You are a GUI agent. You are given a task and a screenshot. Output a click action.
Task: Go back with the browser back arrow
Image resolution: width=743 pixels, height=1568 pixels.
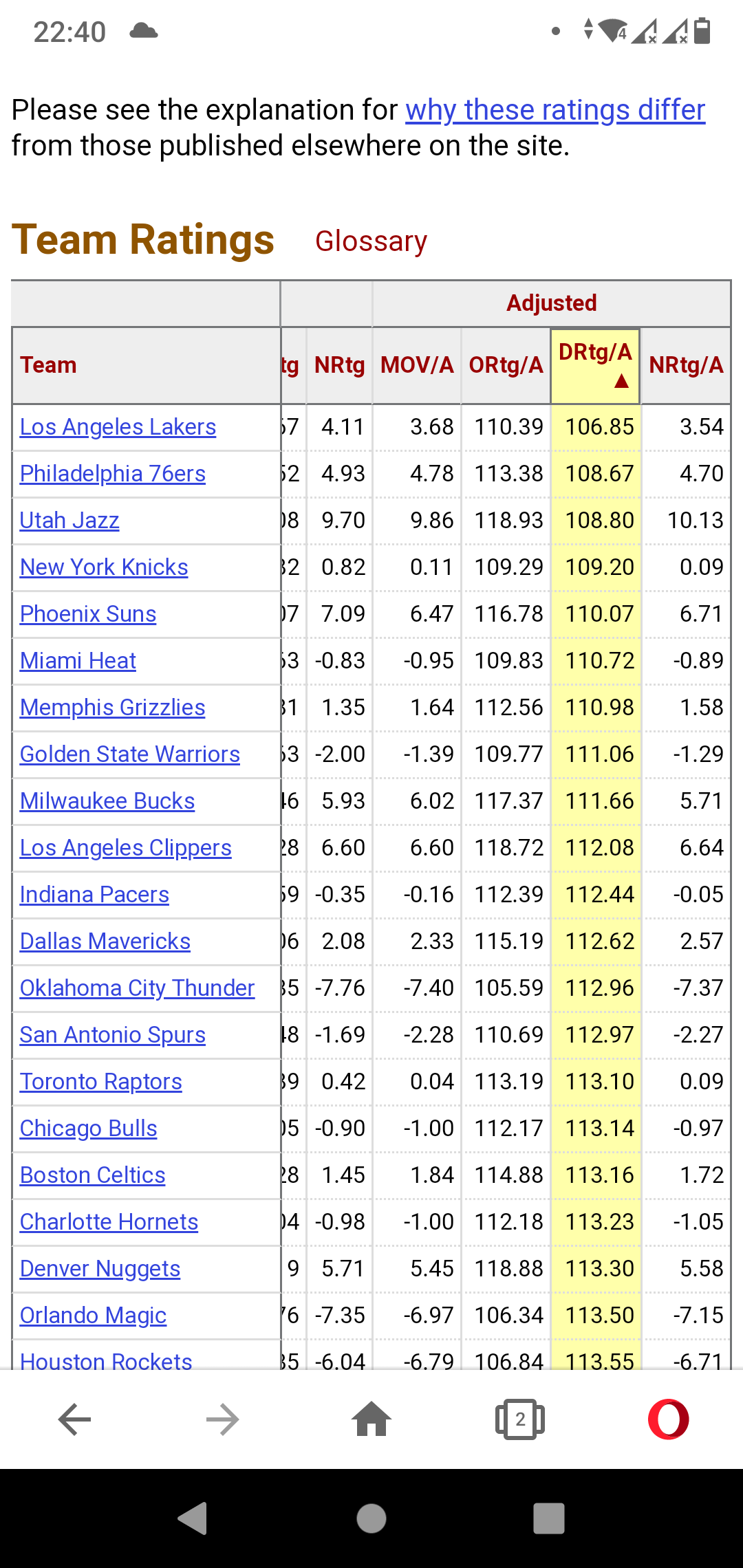pos(74,1419)
